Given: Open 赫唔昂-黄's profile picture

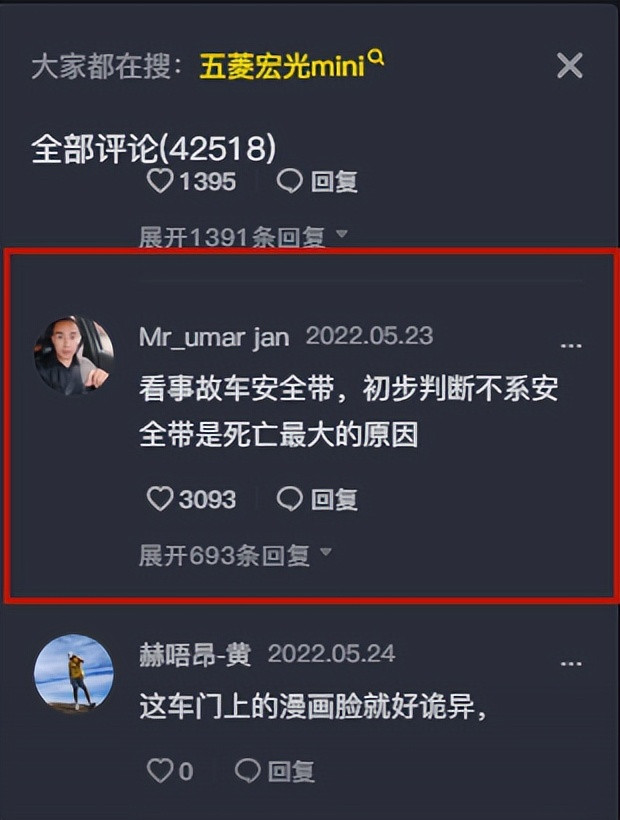Looking at the screenshot, I should point(74,674).
